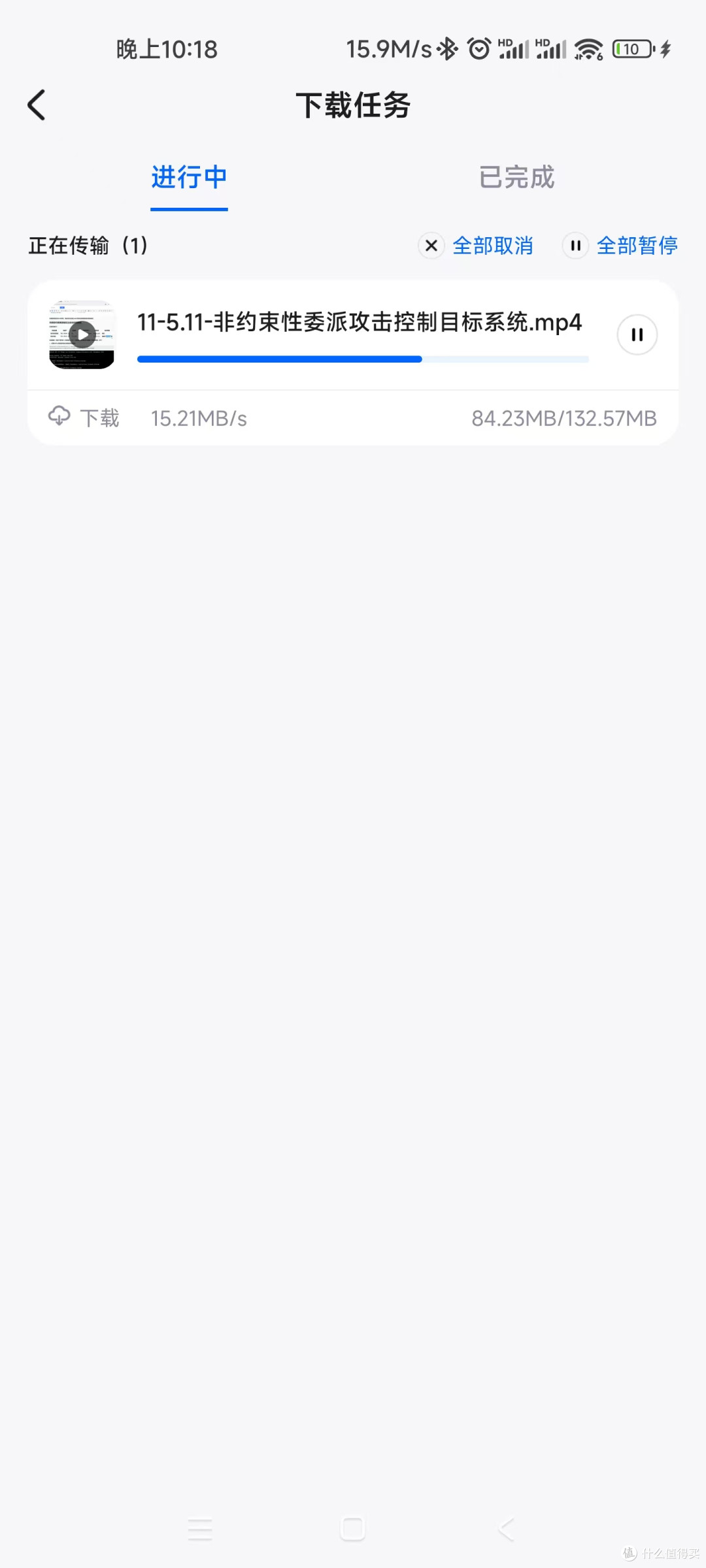Tap the system home button
The width and height of the screenshot is (706, 1568).
pyautogui.click(x=353, y=1529)
